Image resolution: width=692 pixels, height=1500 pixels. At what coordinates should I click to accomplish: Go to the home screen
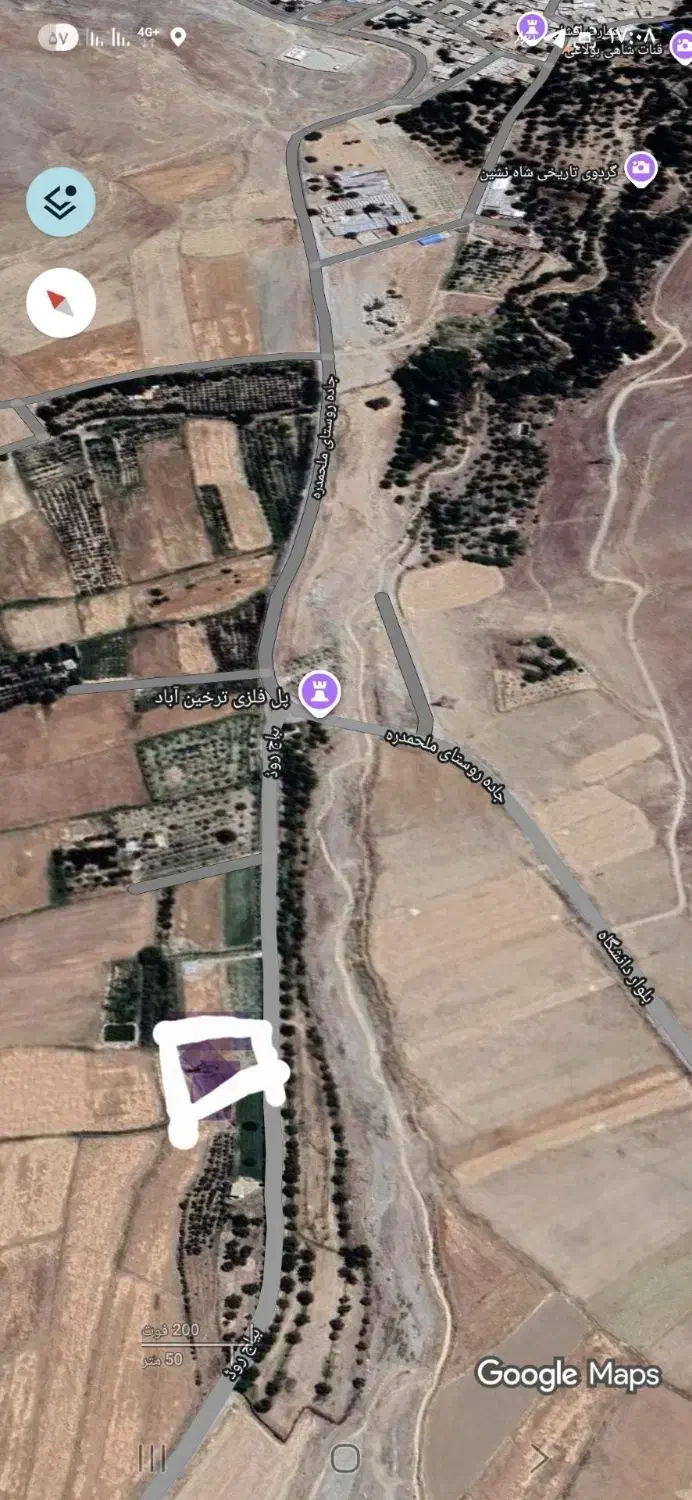click(345, 1457)
